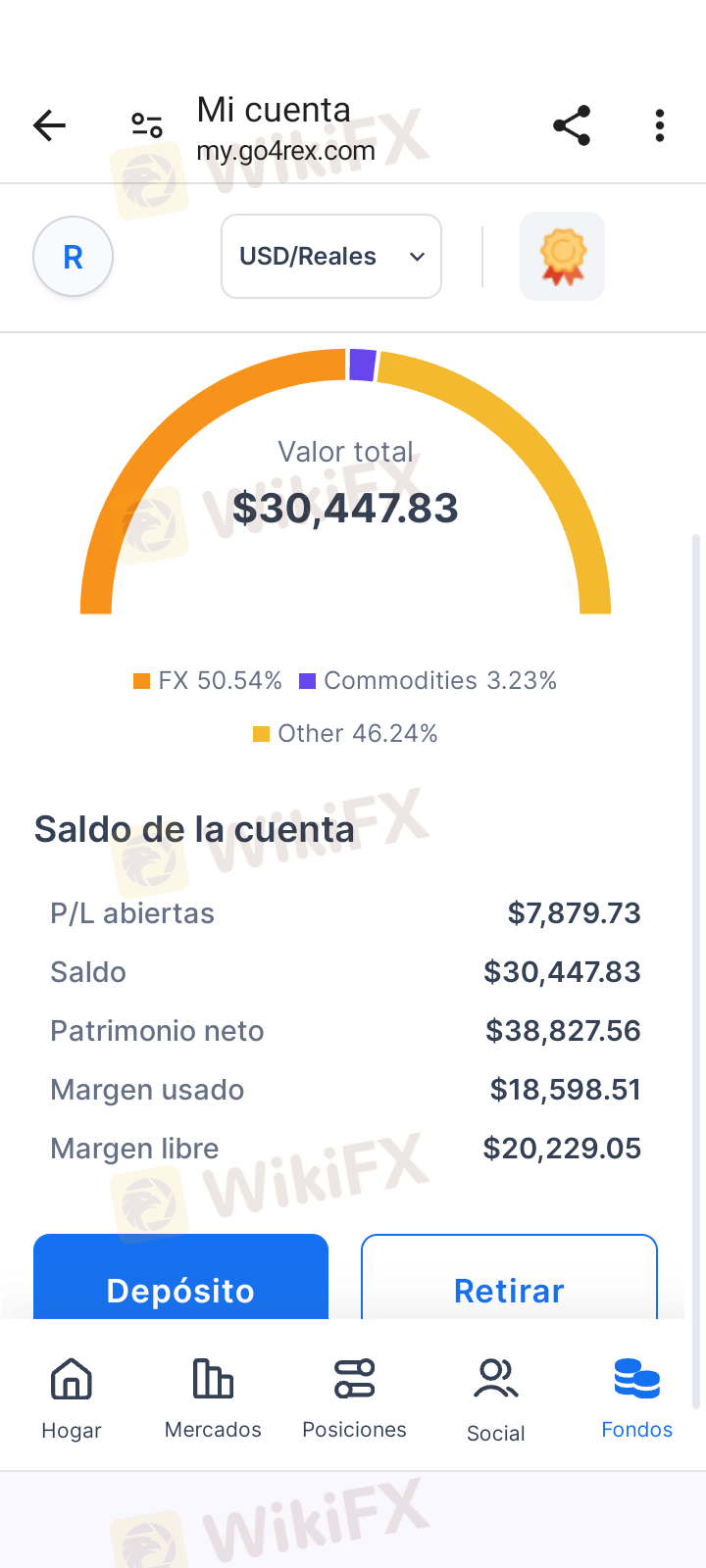
Task: Switch to the Hogar tab
Action: (x=72, y=1396)
